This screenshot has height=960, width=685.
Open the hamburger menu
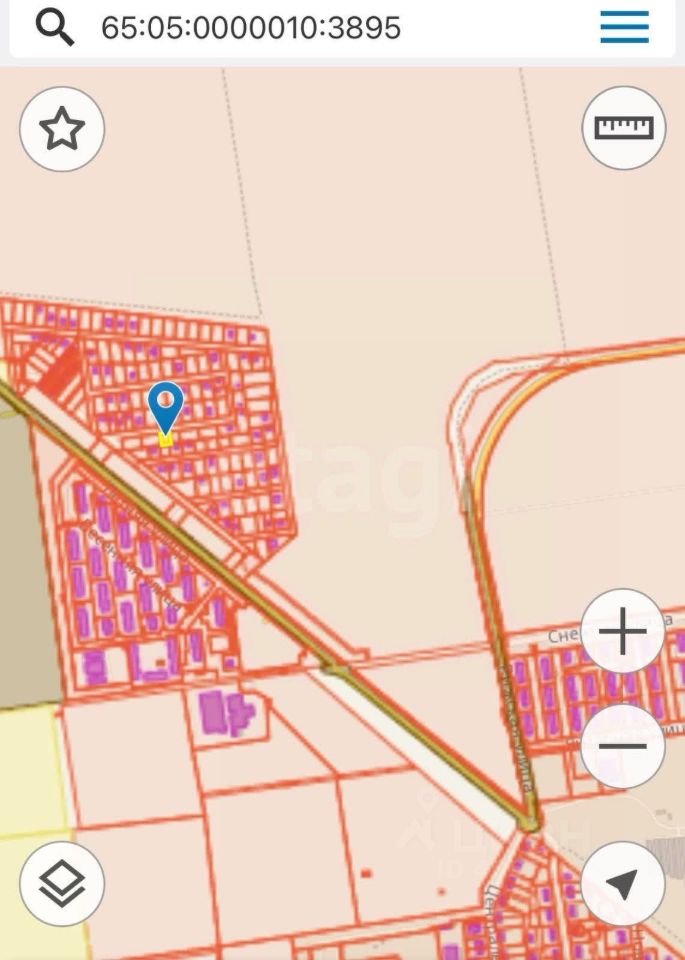[x=624, y=27]
